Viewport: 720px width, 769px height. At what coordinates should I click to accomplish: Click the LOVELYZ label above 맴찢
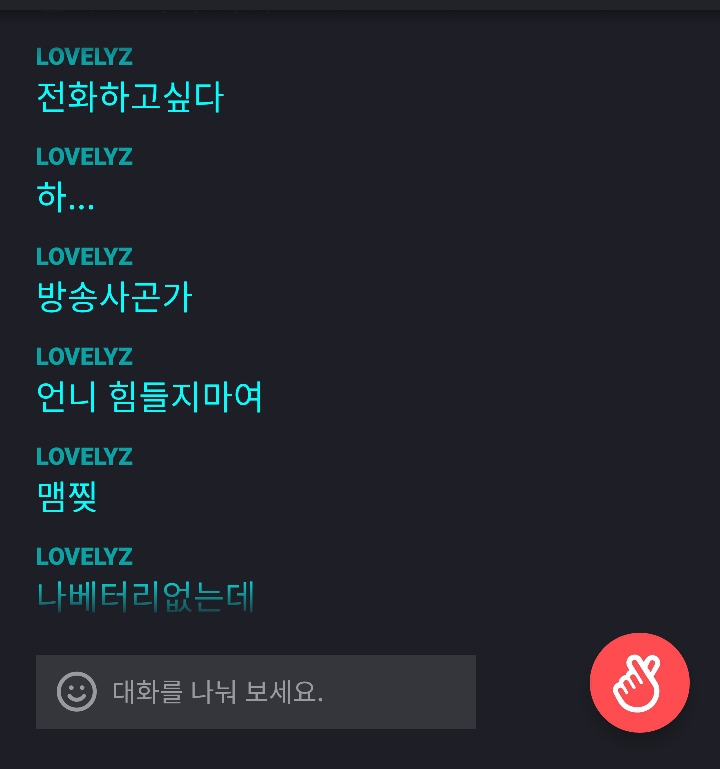coord(84,456)
